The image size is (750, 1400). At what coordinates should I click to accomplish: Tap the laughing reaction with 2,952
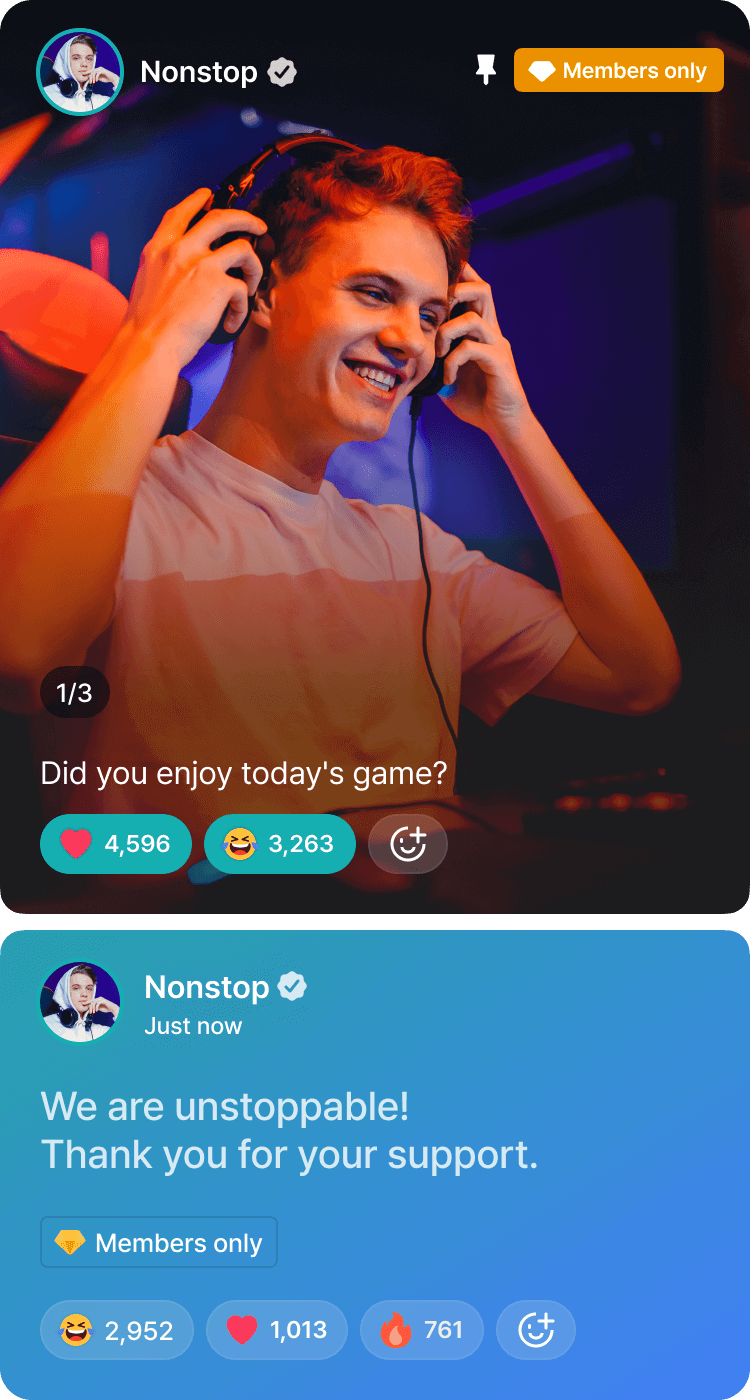coord(116,1330)
